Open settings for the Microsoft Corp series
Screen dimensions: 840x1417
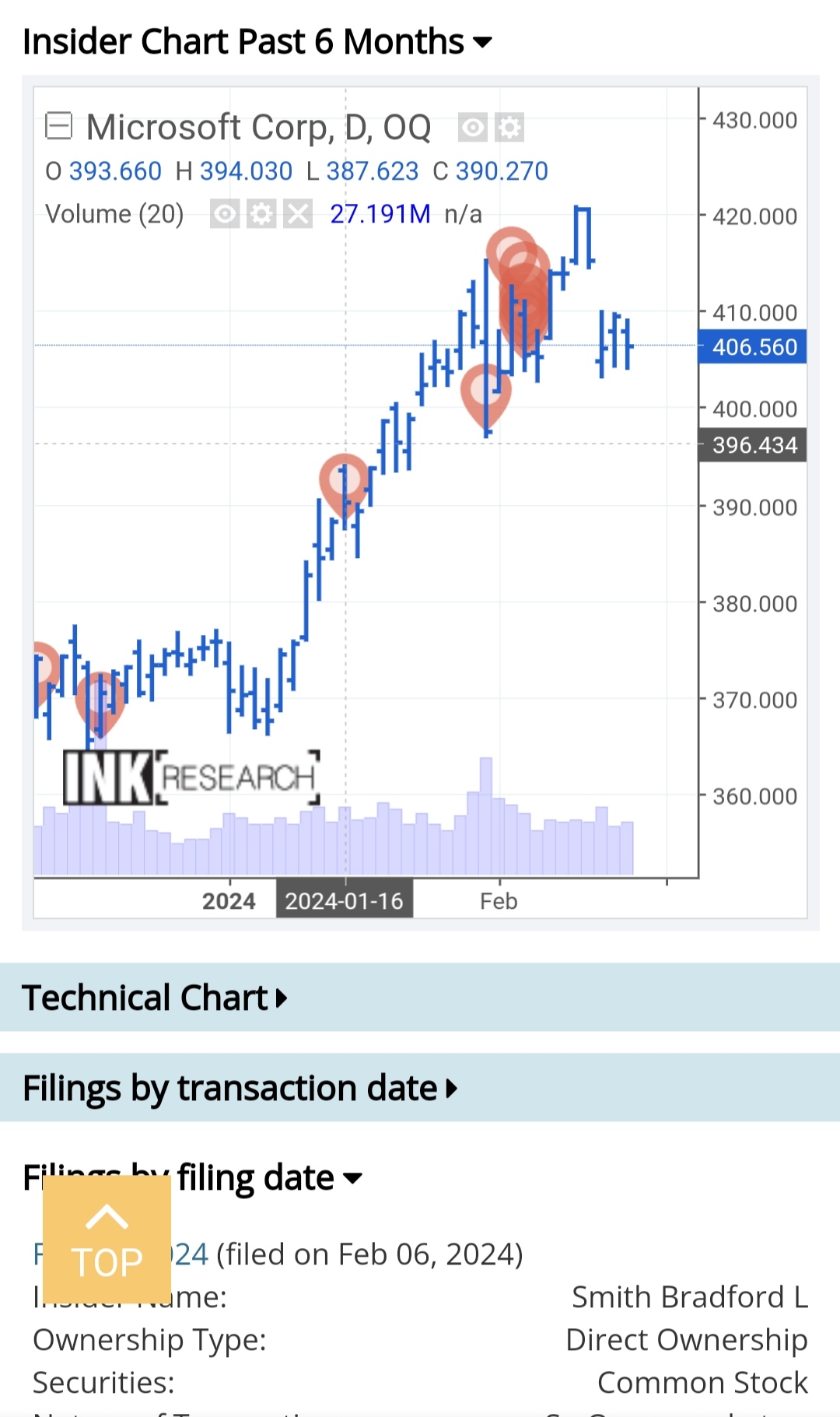pyautogui.click(x=509, y=127)
